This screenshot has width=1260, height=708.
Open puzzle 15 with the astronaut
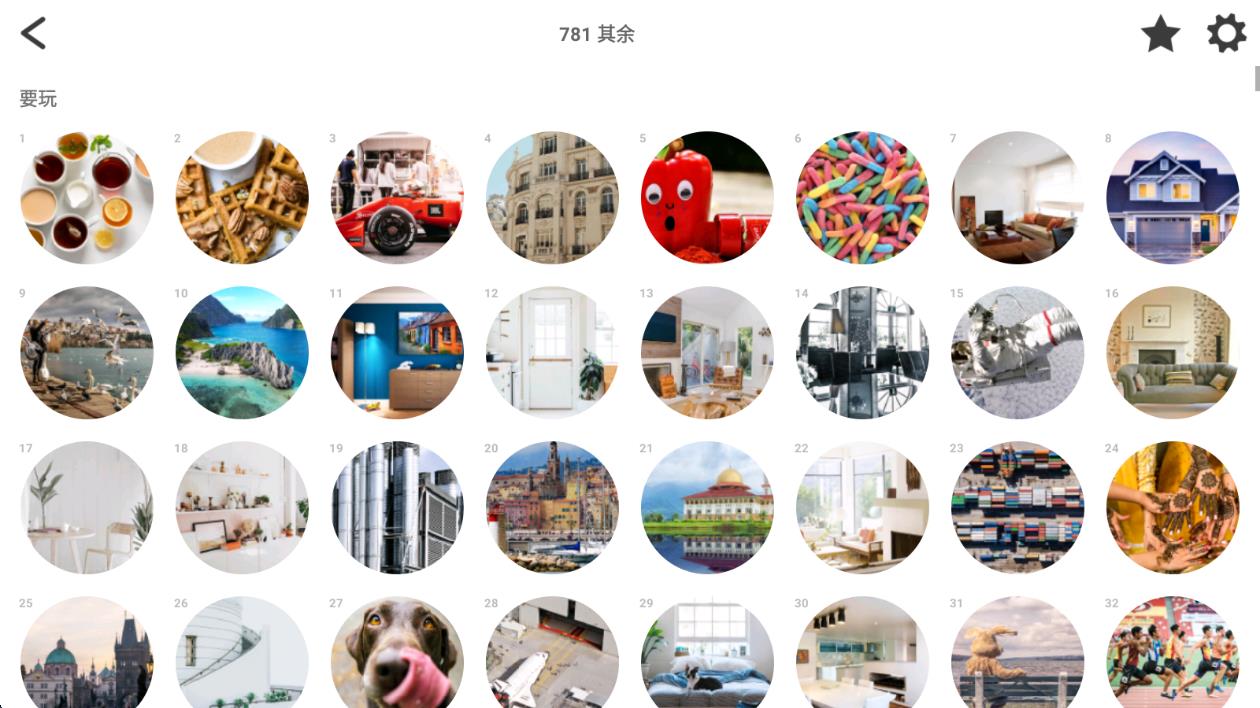pyautogui.click(x=1017, y=352)
